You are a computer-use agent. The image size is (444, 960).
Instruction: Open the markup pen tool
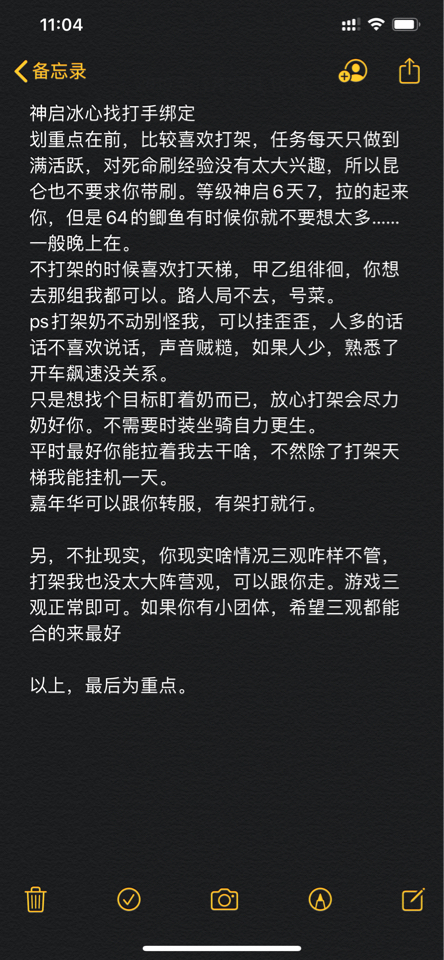tap(320, 899)
